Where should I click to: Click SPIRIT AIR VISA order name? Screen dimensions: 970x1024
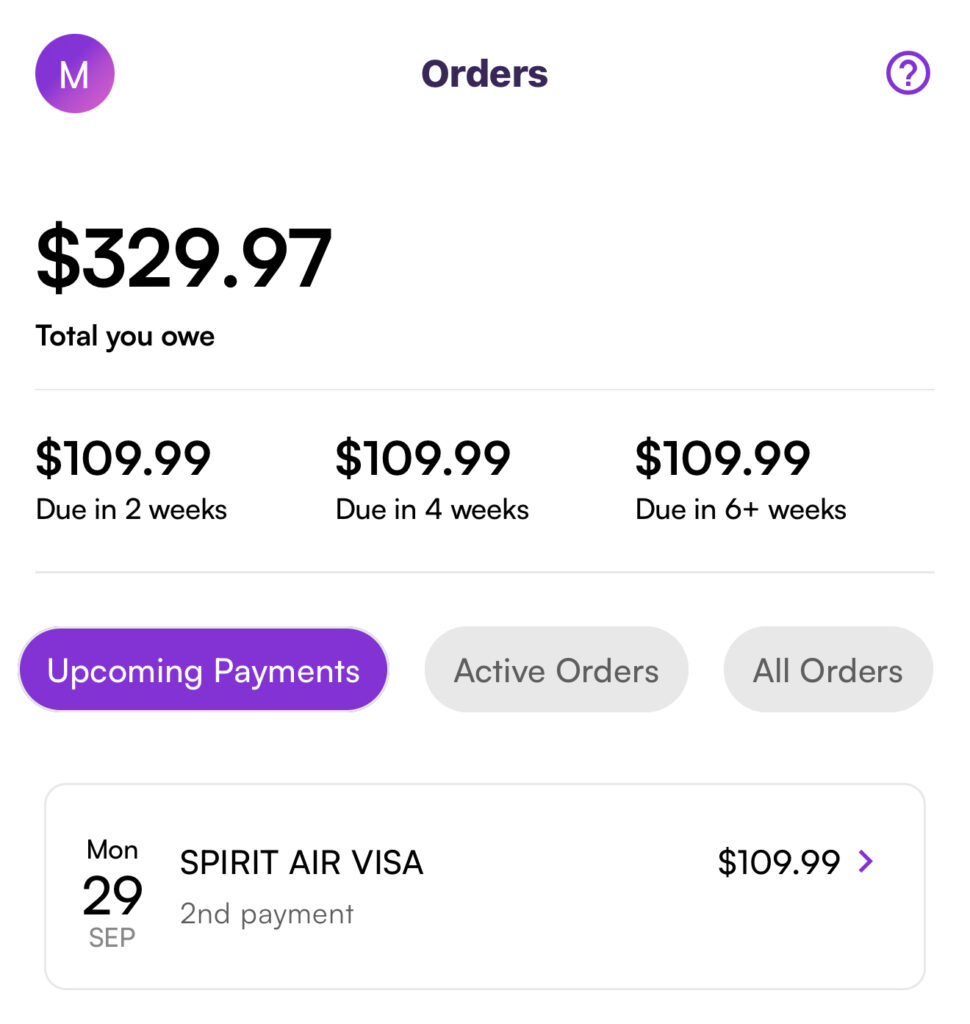tap(301, 862)
